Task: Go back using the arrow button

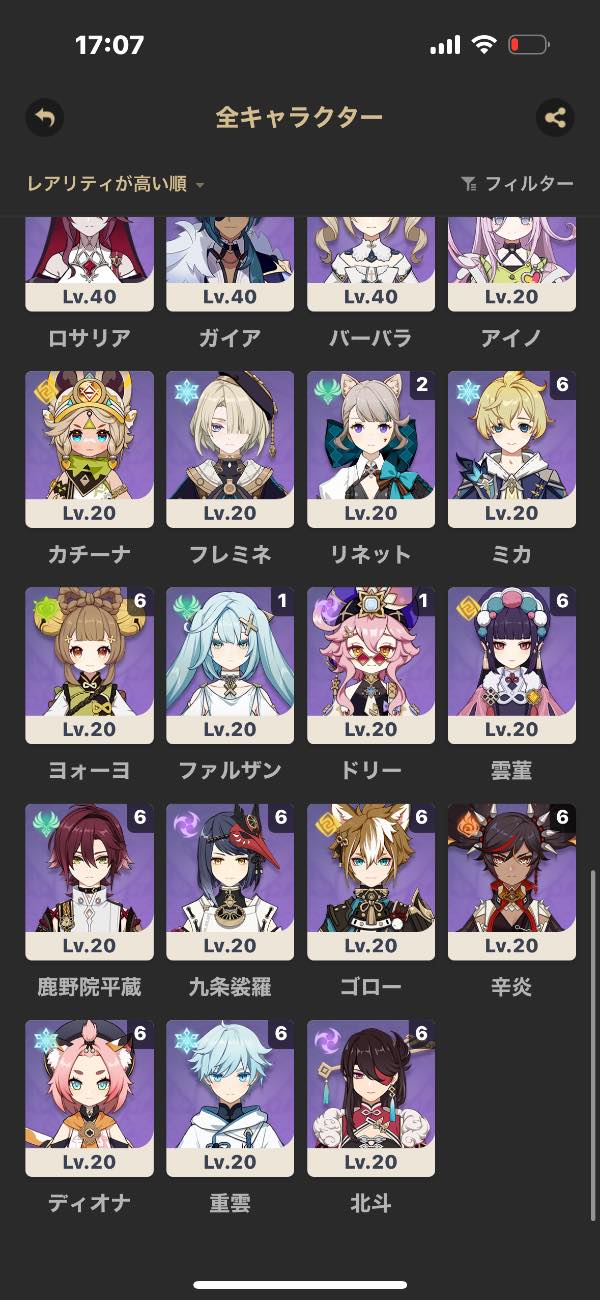Action: point(44,118)
